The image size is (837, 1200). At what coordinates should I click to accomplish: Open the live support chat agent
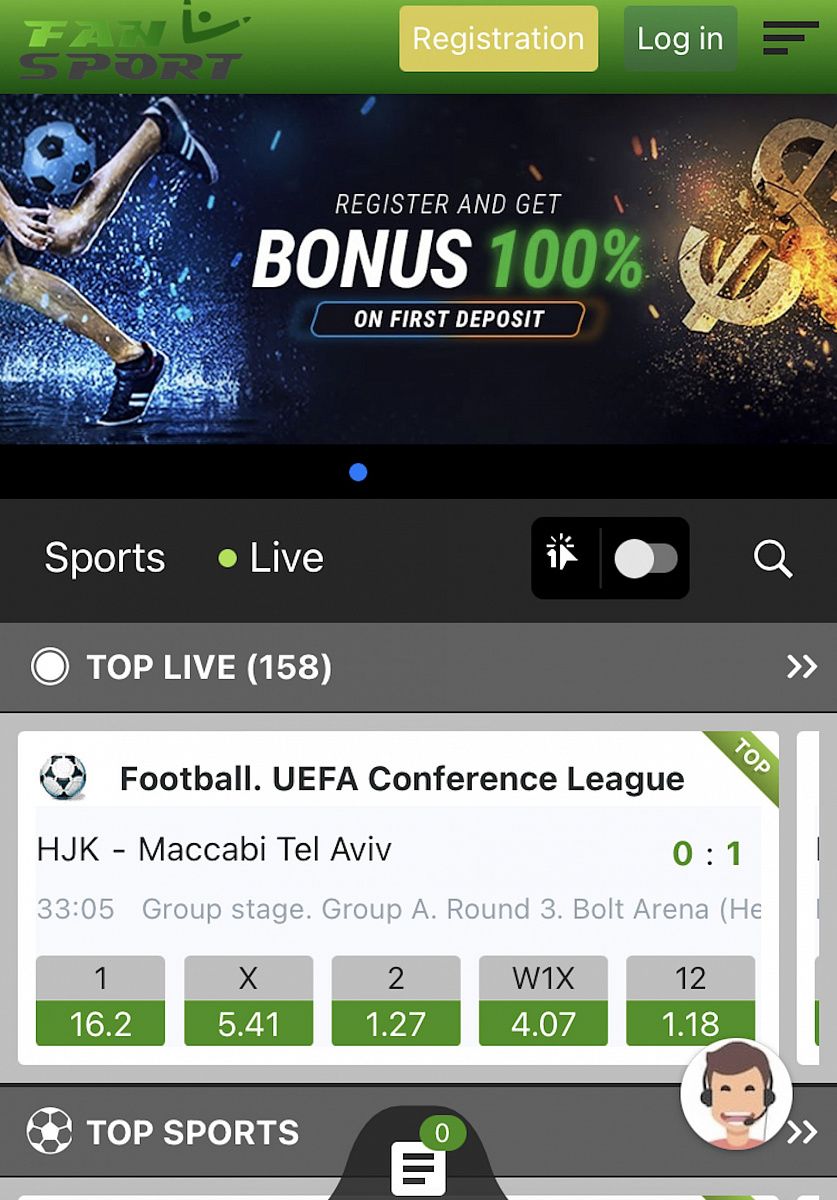coord(737,1095)
